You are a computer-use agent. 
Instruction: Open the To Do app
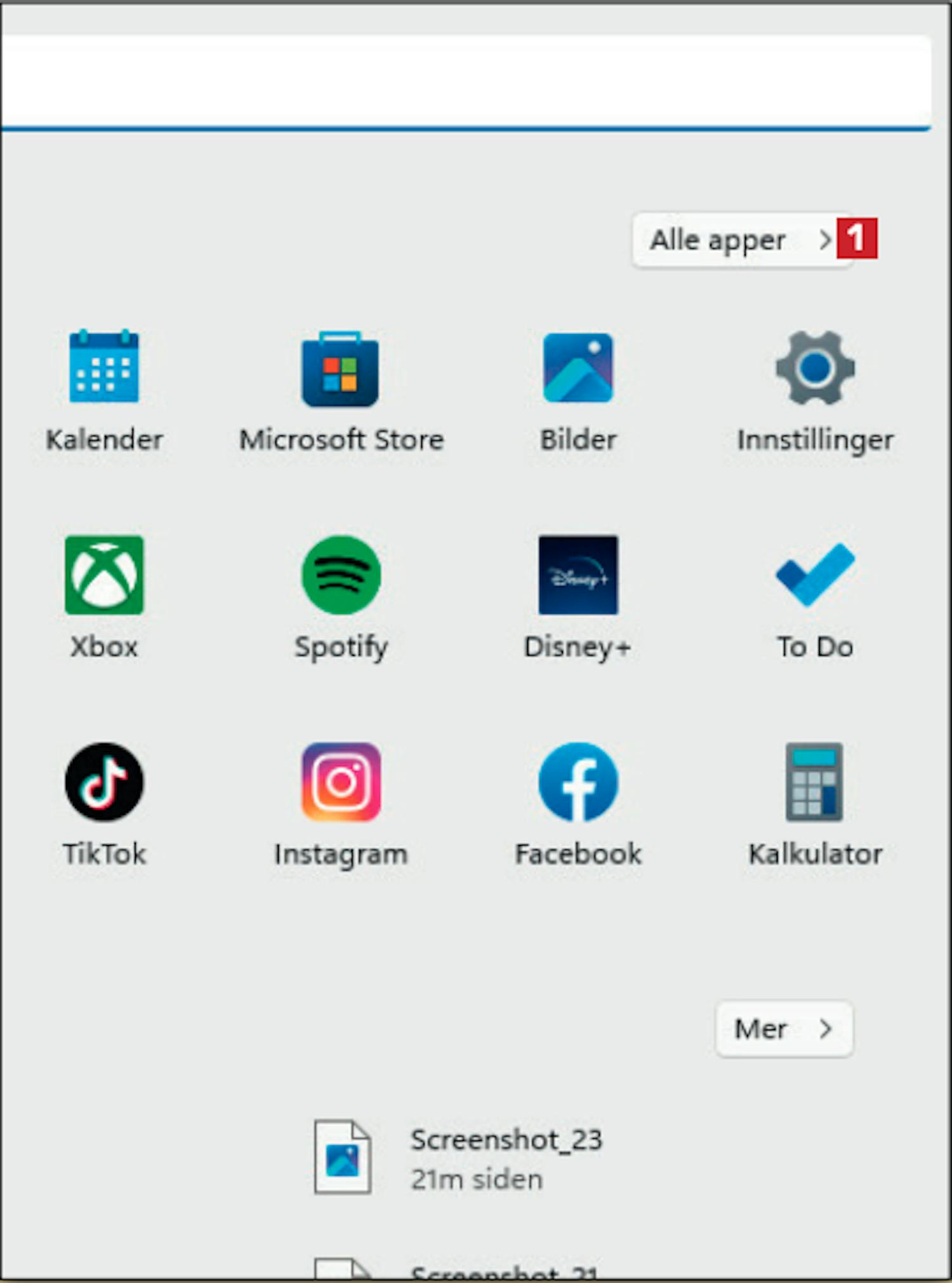[815, 575]
